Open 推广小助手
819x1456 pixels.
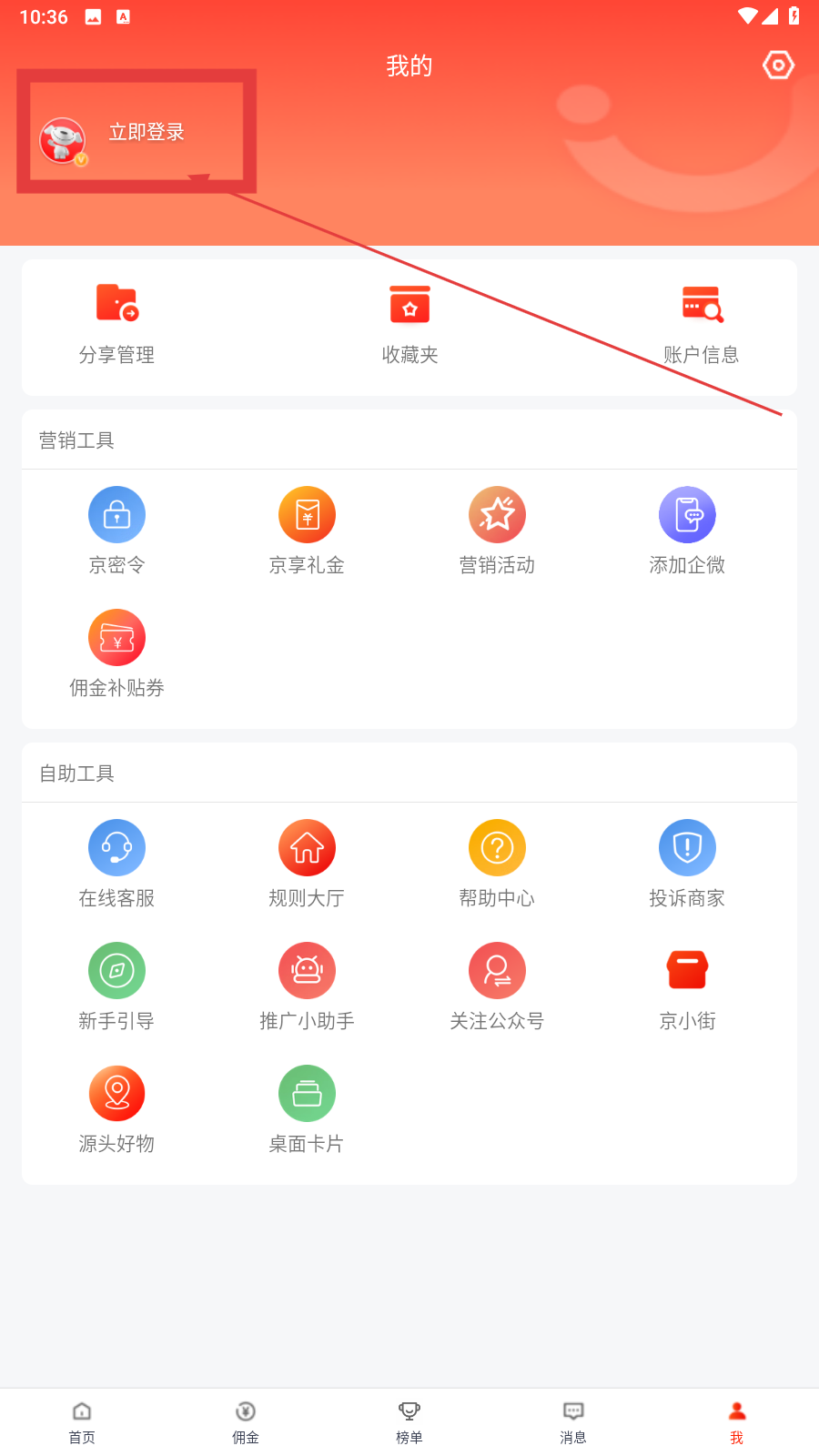pos(307,987)
